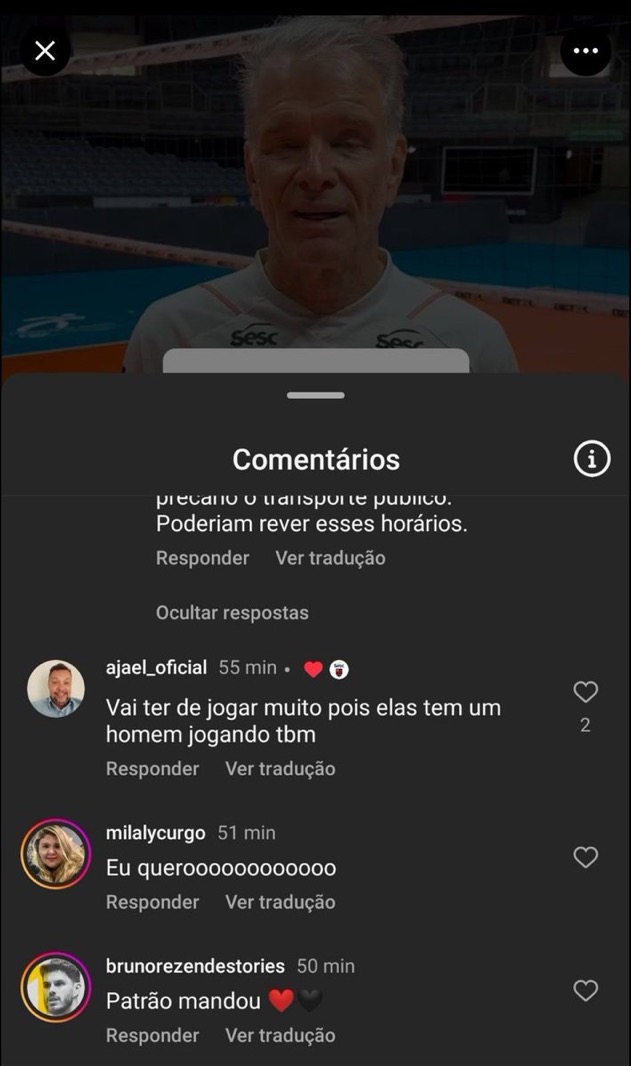The image size is (631, 1066).
Task: Translate the comment about public transport schedules
Action: [330, 558]
